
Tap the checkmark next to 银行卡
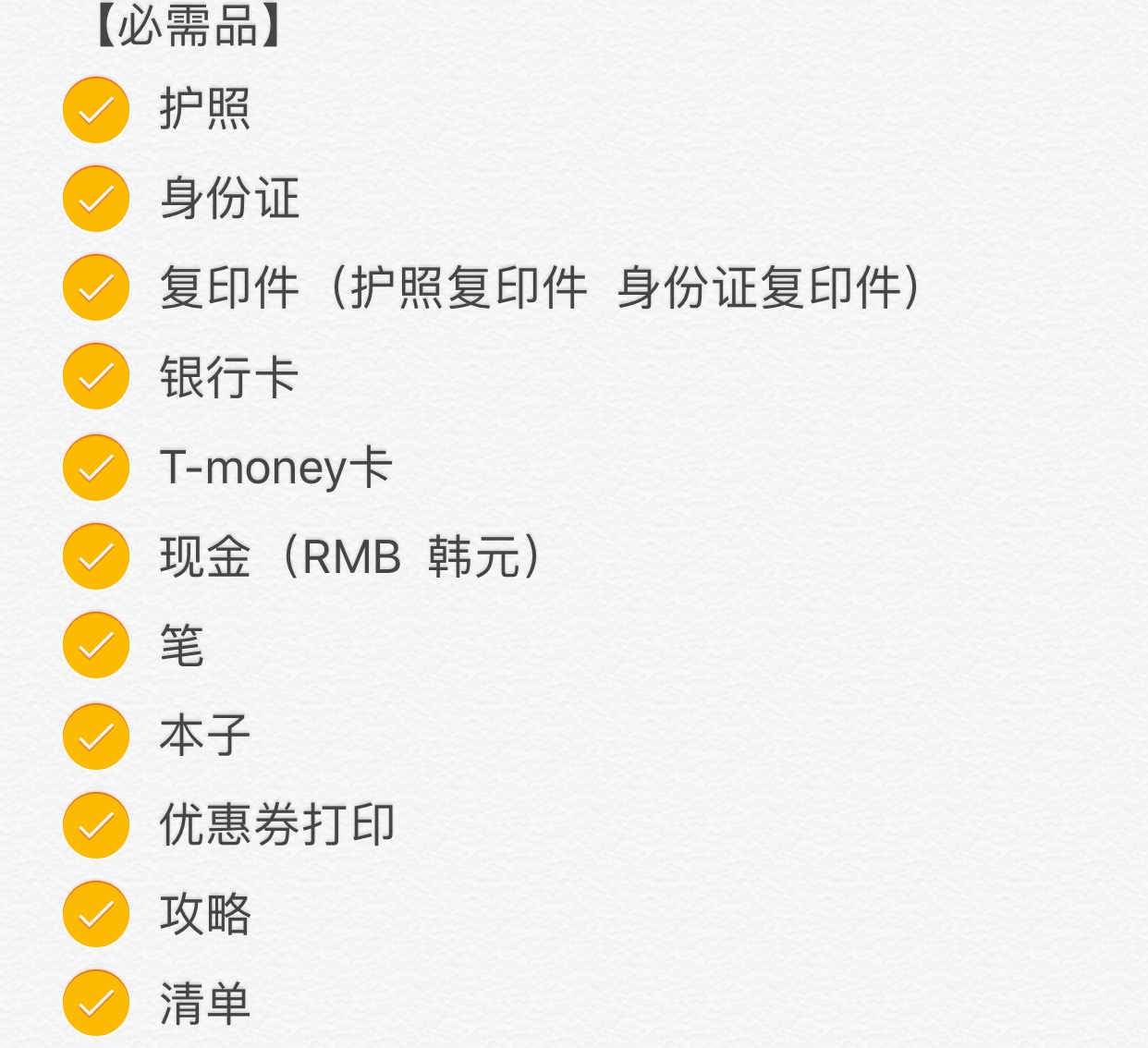pos(96,377)
